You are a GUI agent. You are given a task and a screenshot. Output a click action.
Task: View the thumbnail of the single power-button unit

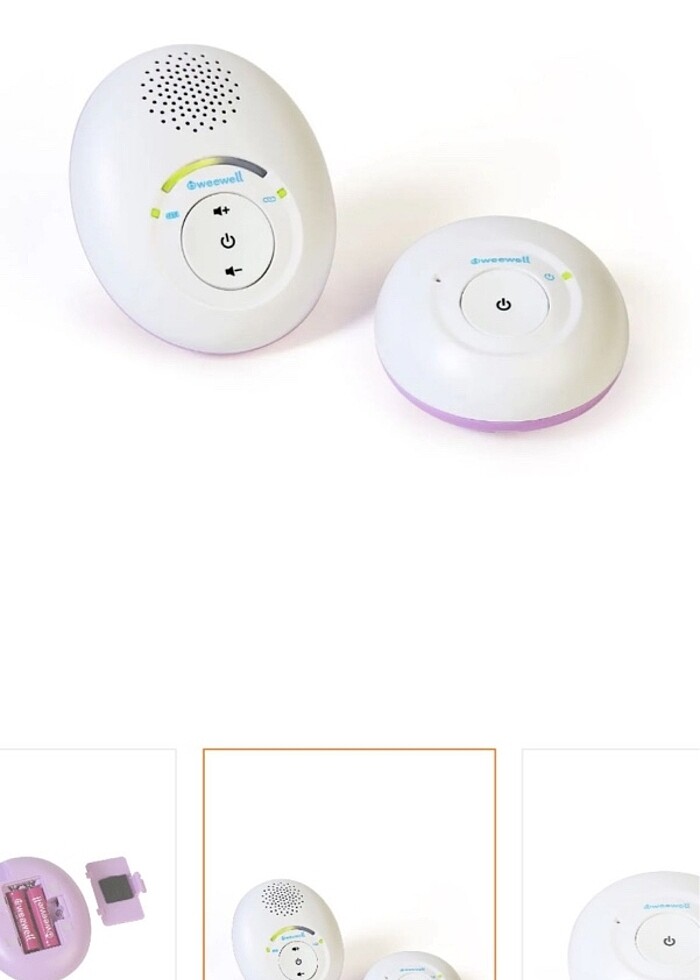(612, 865)
